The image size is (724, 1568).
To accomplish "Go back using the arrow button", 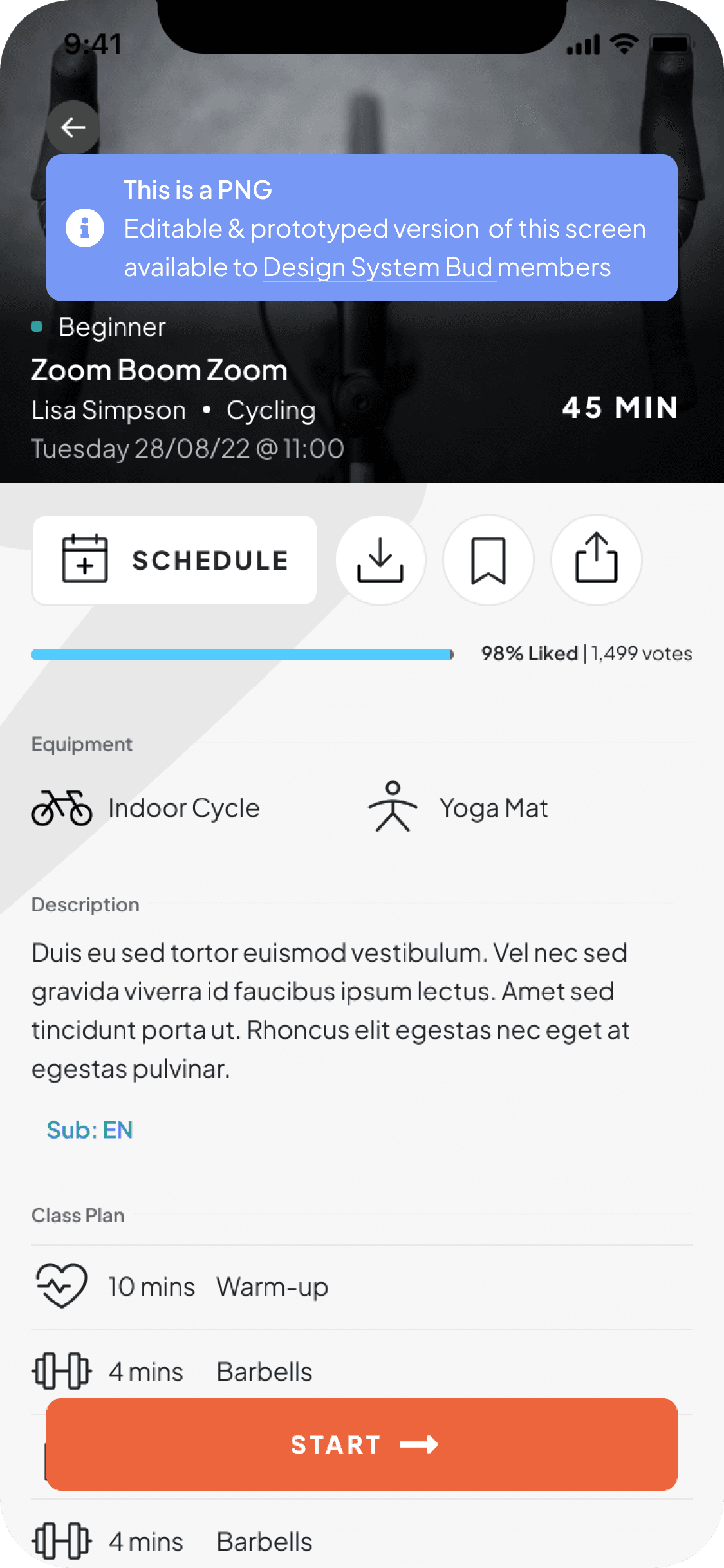I will click(x=73, y=127).
